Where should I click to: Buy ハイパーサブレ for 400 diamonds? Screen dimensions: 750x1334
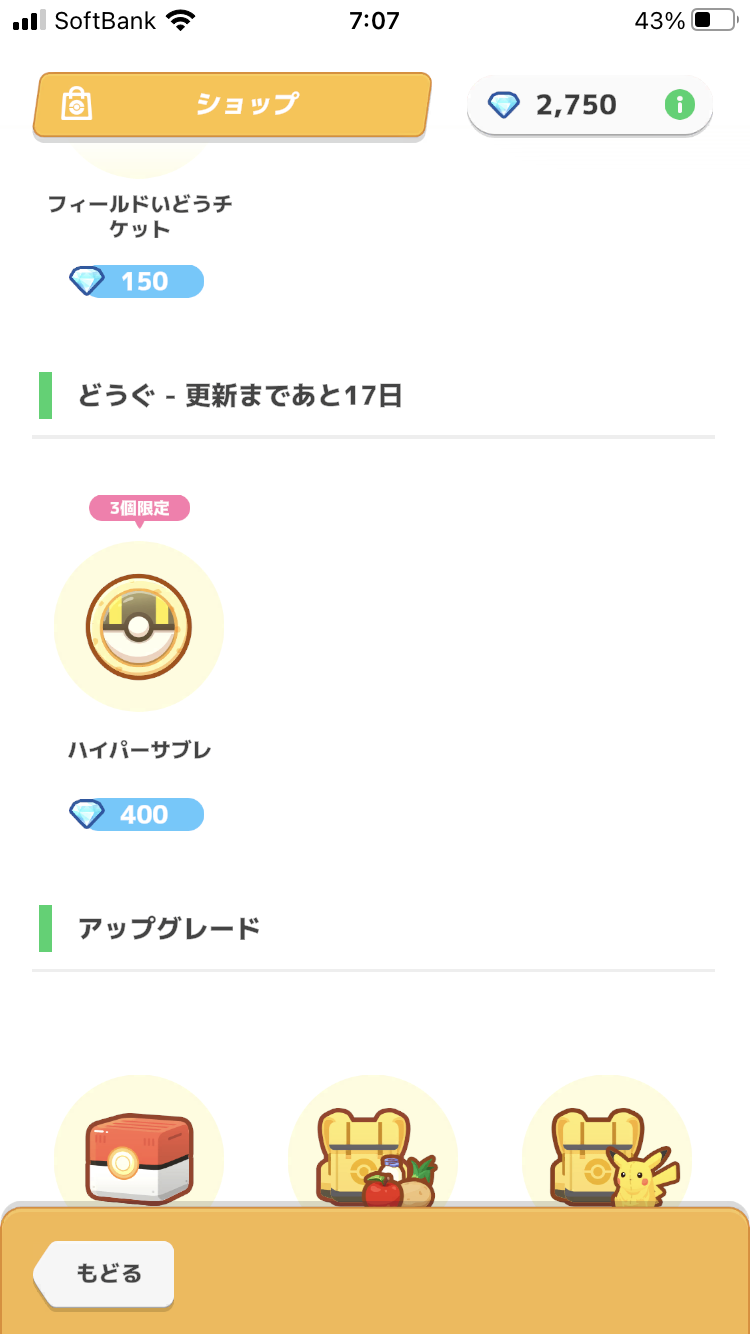137,815
